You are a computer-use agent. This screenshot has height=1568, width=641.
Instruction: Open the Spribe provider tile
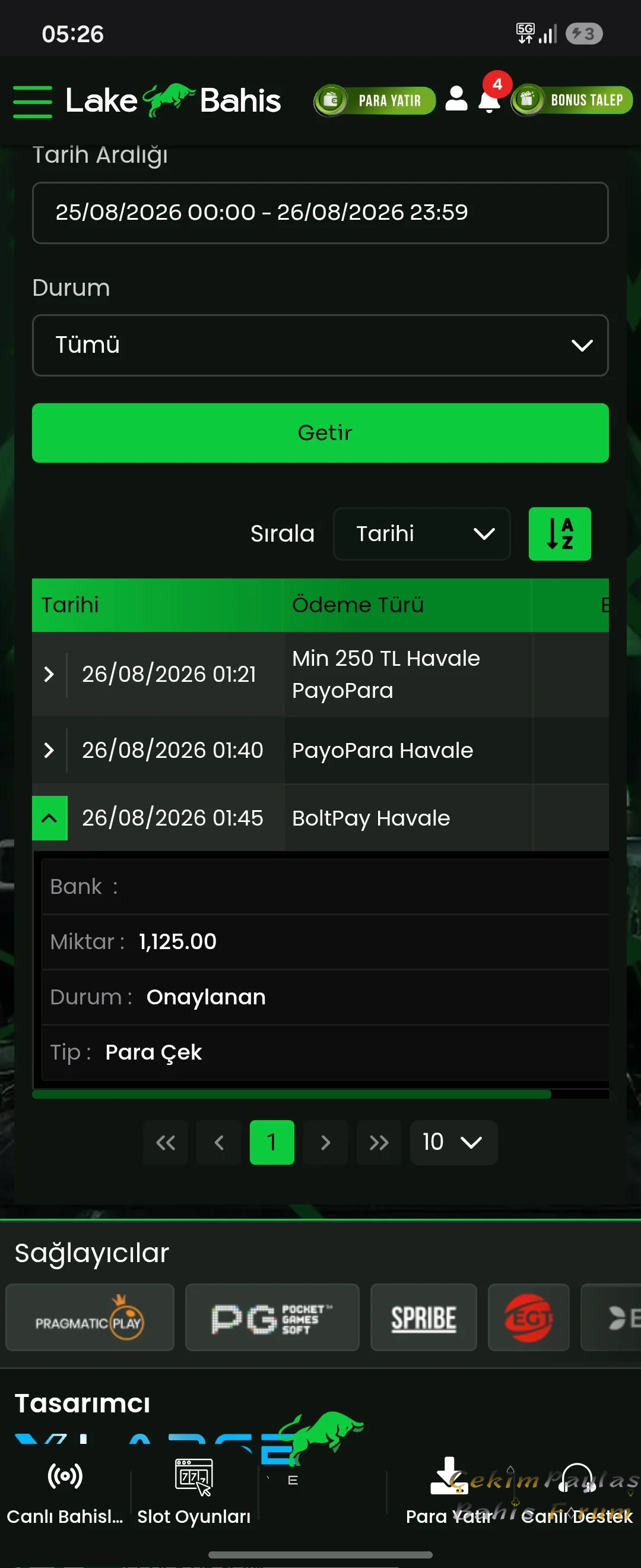[x=423, y=1317]
